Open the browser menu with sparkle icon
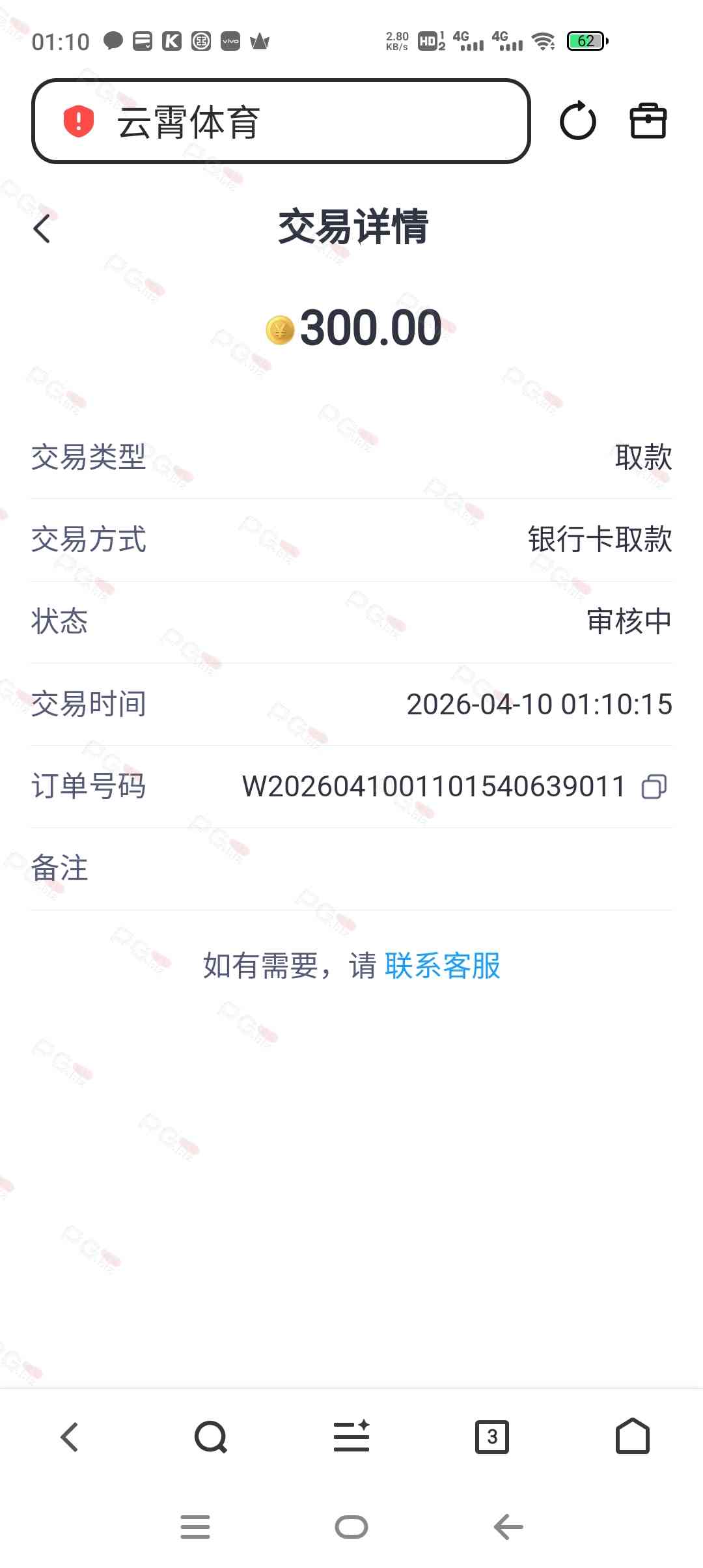 [x=351, y=1437]
